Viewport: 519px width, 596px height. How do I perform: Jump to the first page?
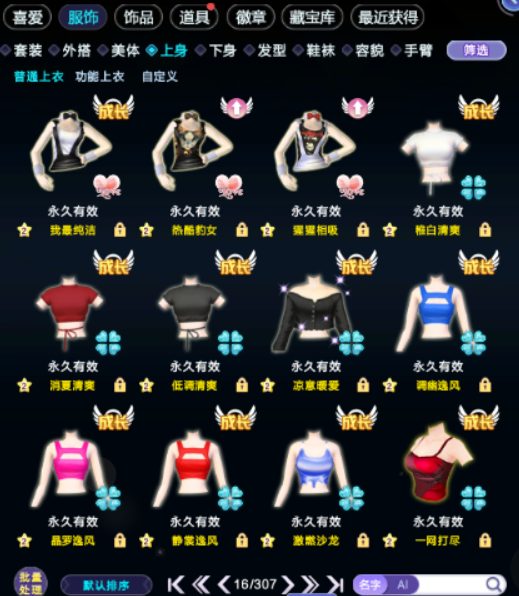(x=176, y=584)
